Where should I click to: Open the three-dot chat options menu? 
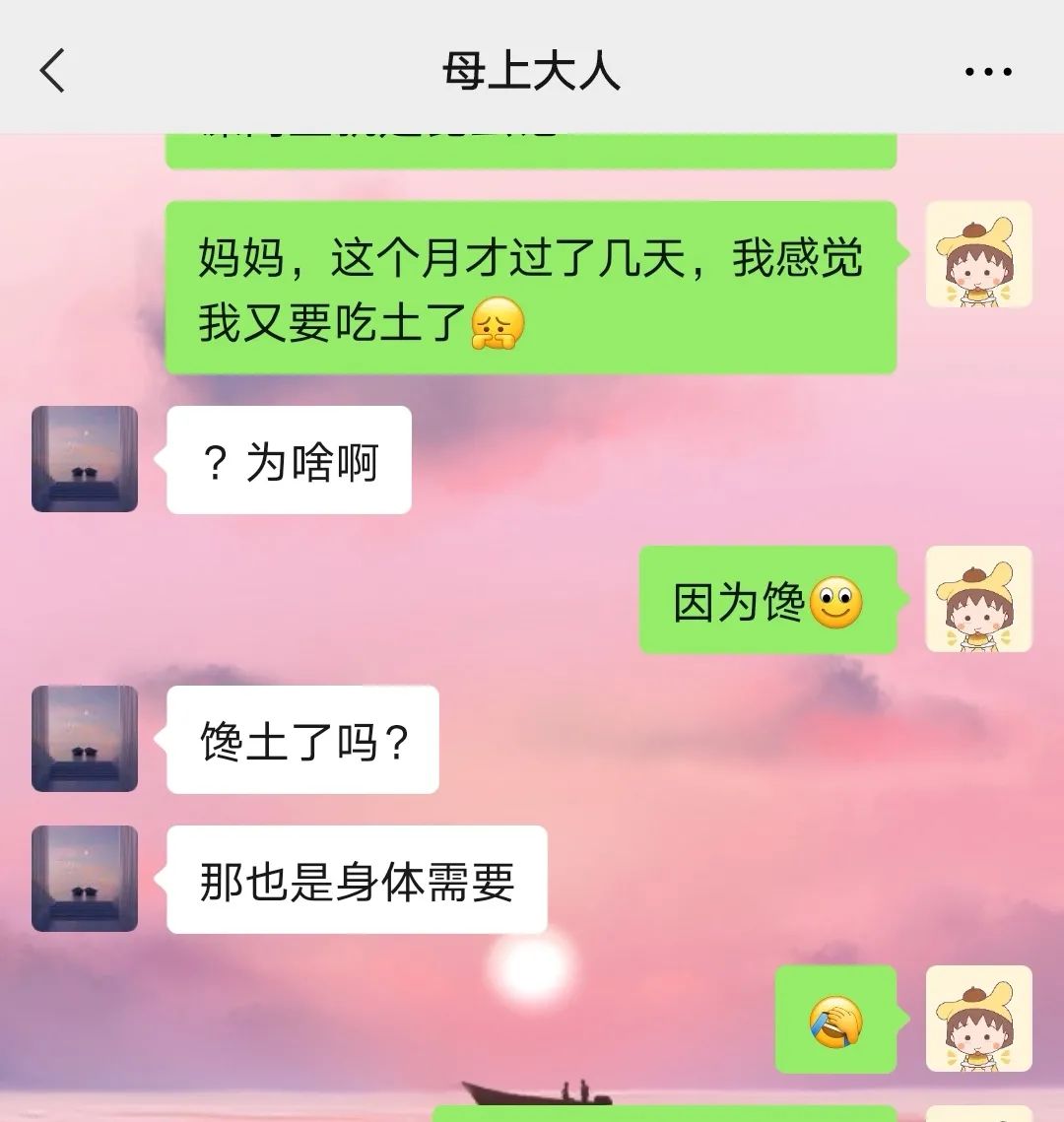(988, 72)
